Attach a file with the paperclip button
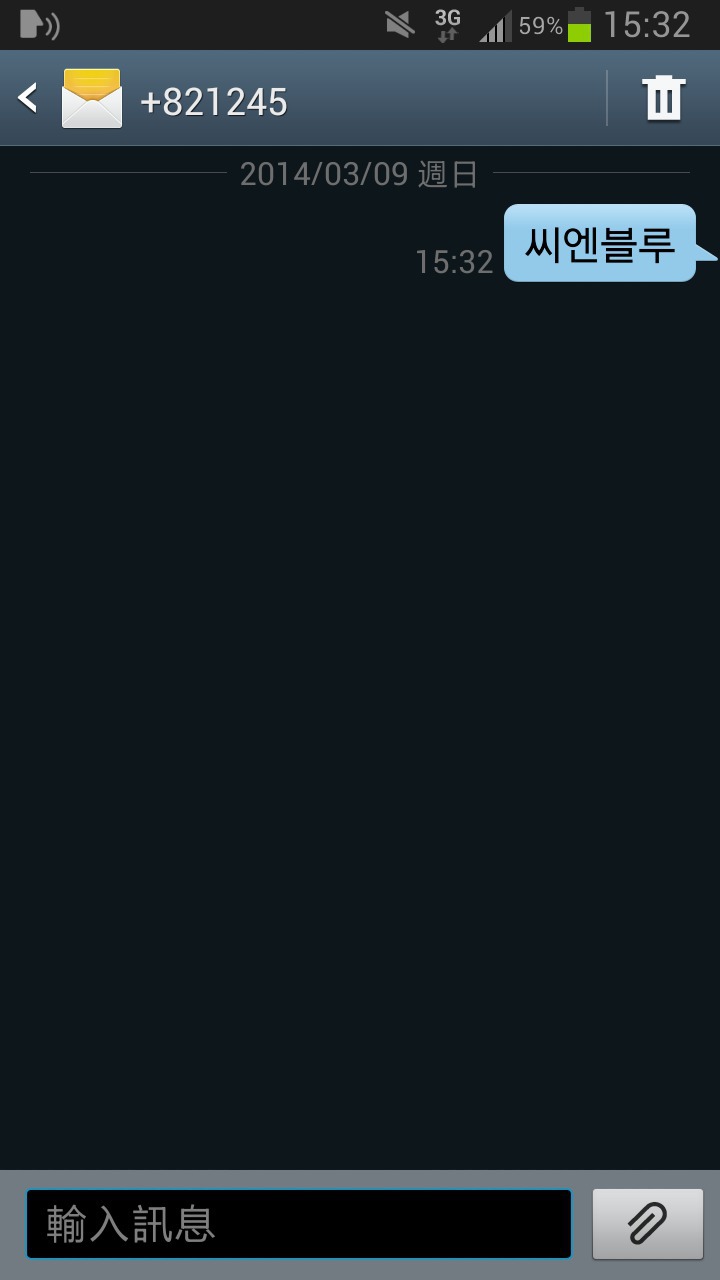 coord(647,1224)
